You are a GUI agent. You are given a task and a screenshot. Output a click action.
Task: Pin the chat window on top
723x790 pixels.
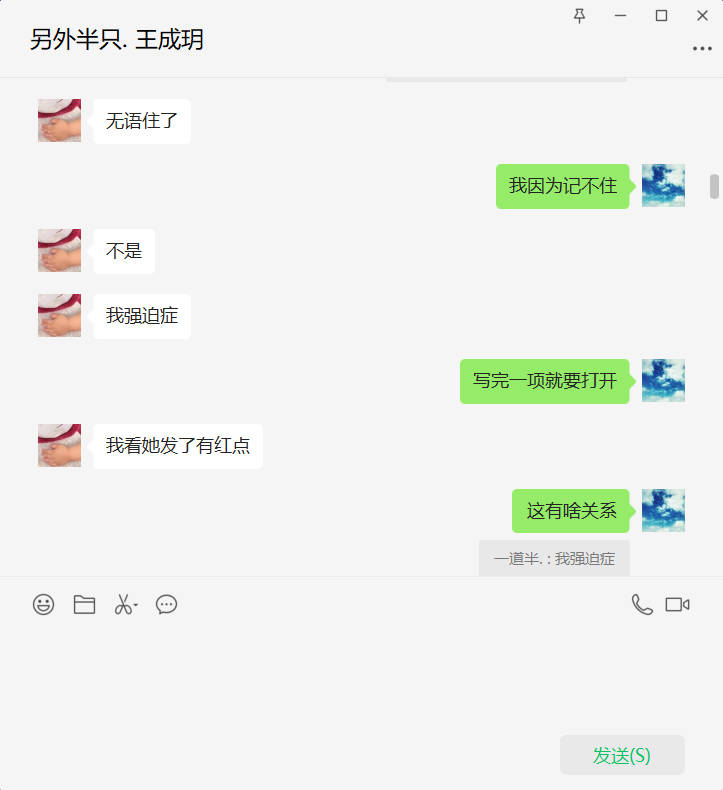point(580,15)
